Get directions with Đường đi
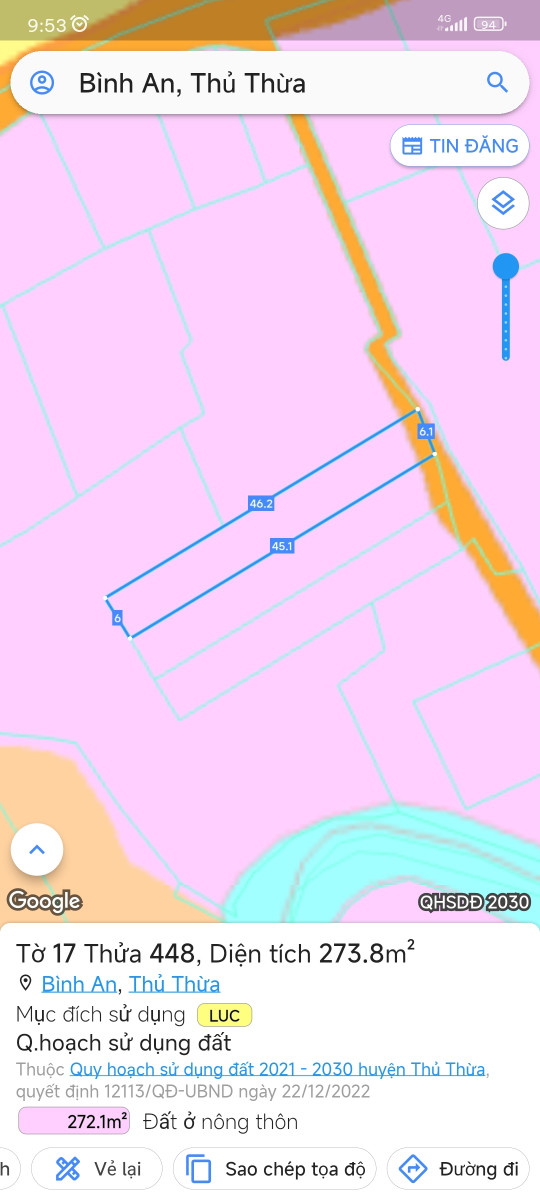This screenshot has height=1200, width=540. click(458, 1169)
